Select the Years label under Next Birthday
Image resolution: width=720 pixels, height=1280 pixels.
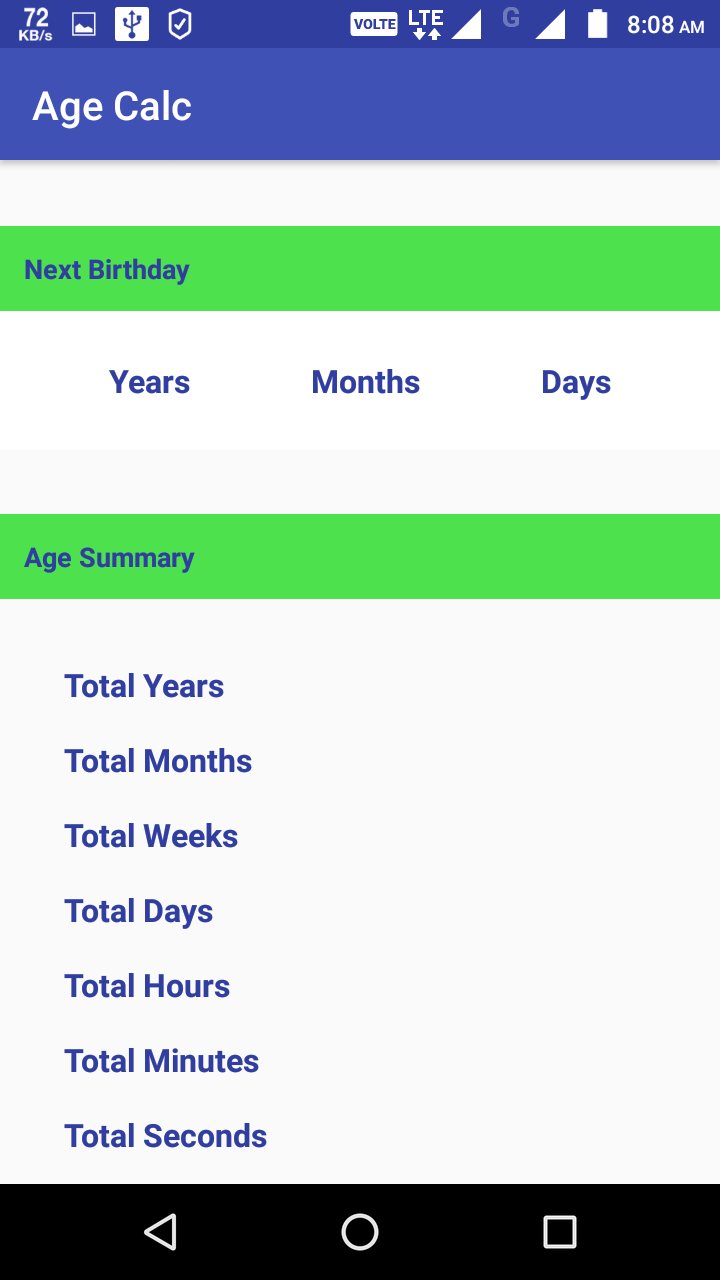(x=148, y=381)
